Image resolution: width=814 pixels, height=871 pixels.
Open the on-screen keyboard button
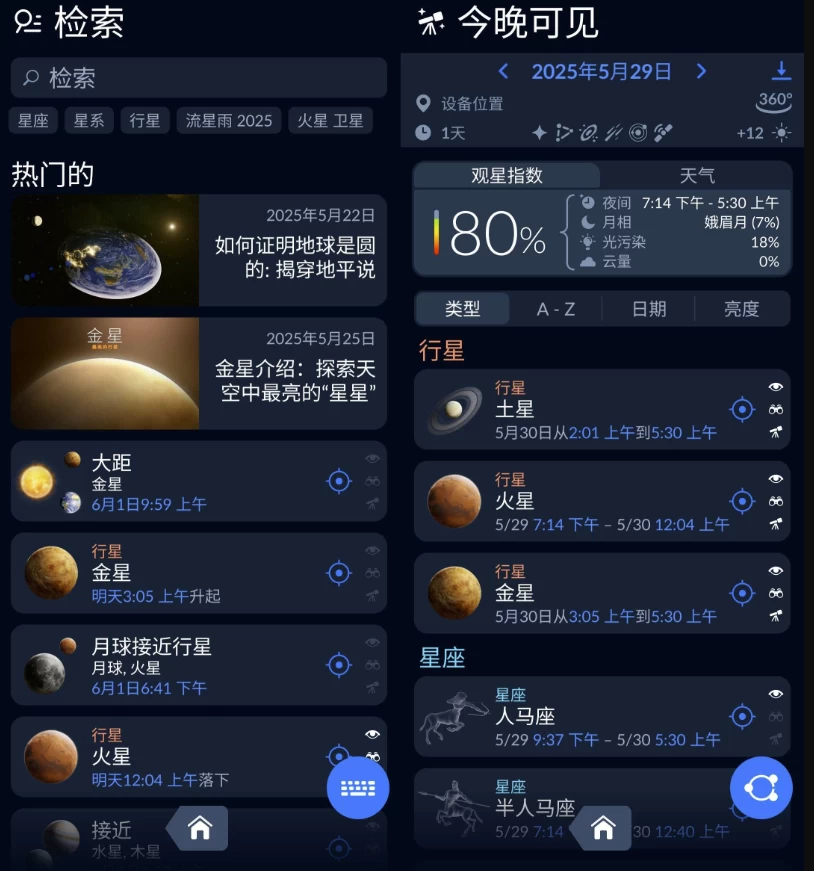coord(357,788)
